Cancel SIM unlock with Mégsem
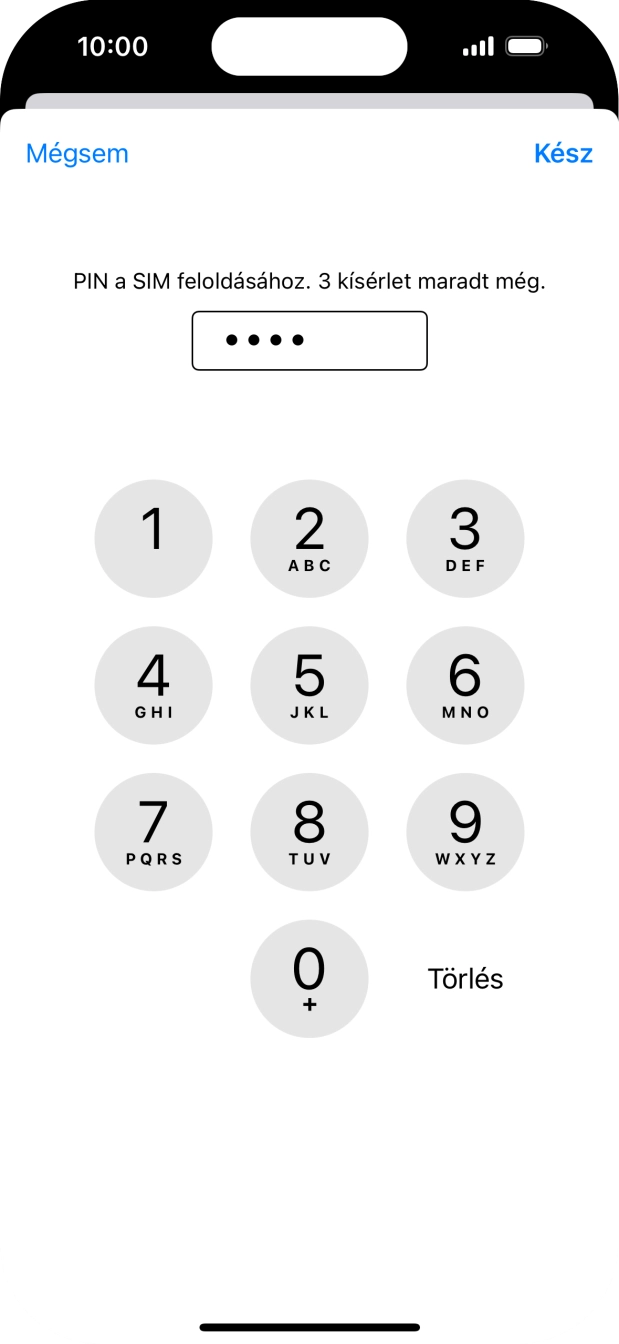This screenshot has height=1344, width=619. click(x=77, y=153)
